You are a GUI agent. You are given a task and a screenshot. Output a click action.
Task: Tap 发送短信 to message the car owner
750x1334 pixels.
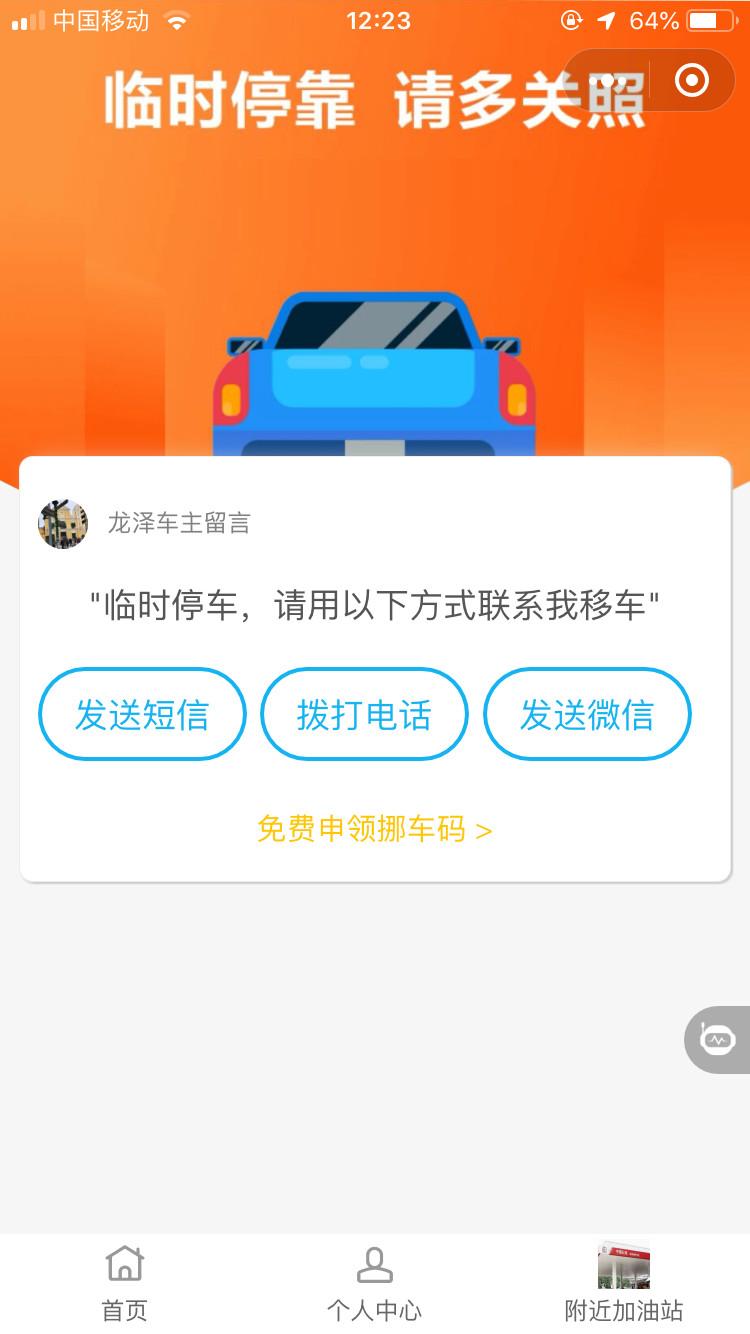pos(142,714)
